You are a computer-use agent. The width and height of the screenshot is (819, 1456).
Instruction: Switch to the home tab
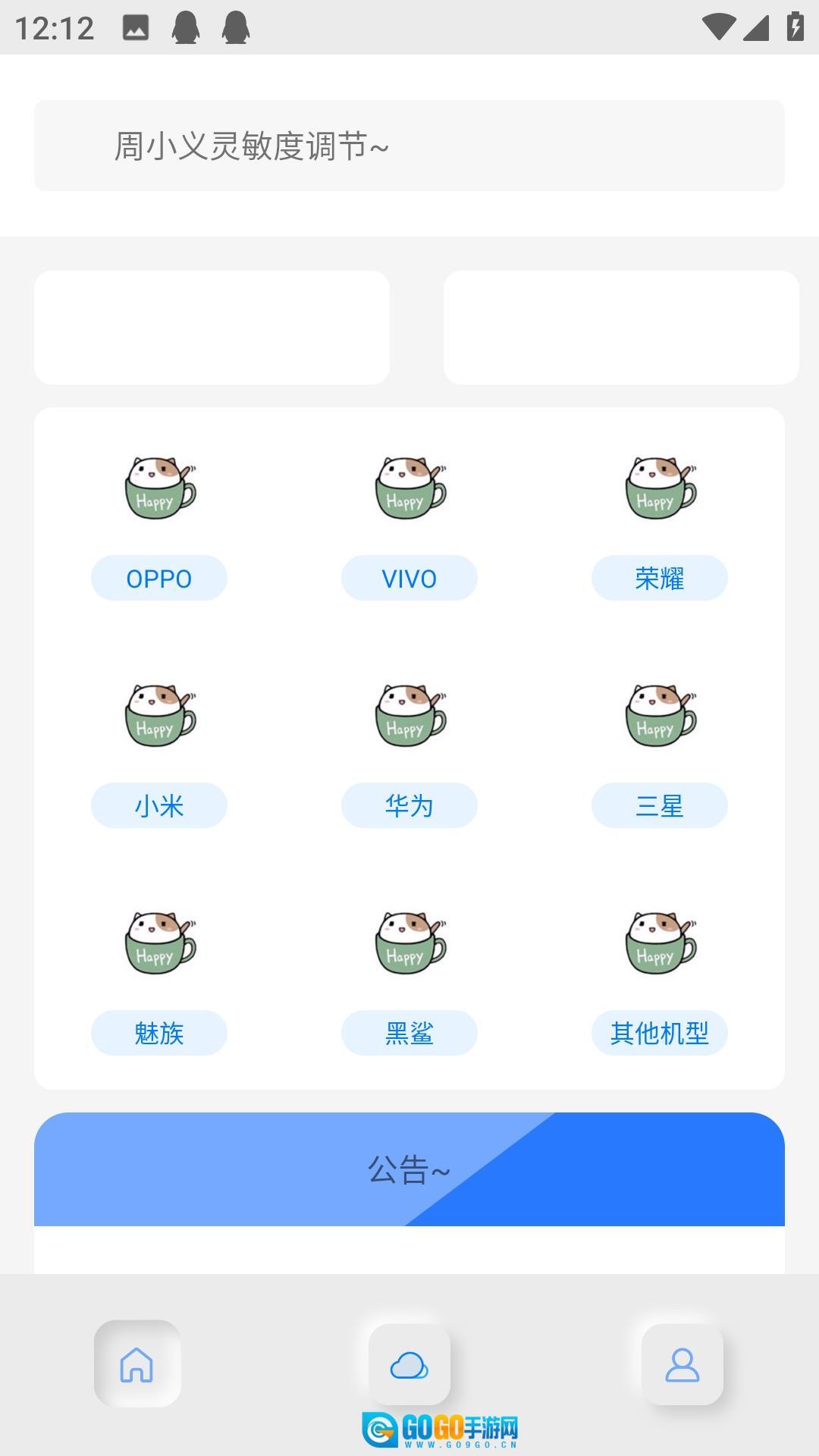(x=137, y=1364)
